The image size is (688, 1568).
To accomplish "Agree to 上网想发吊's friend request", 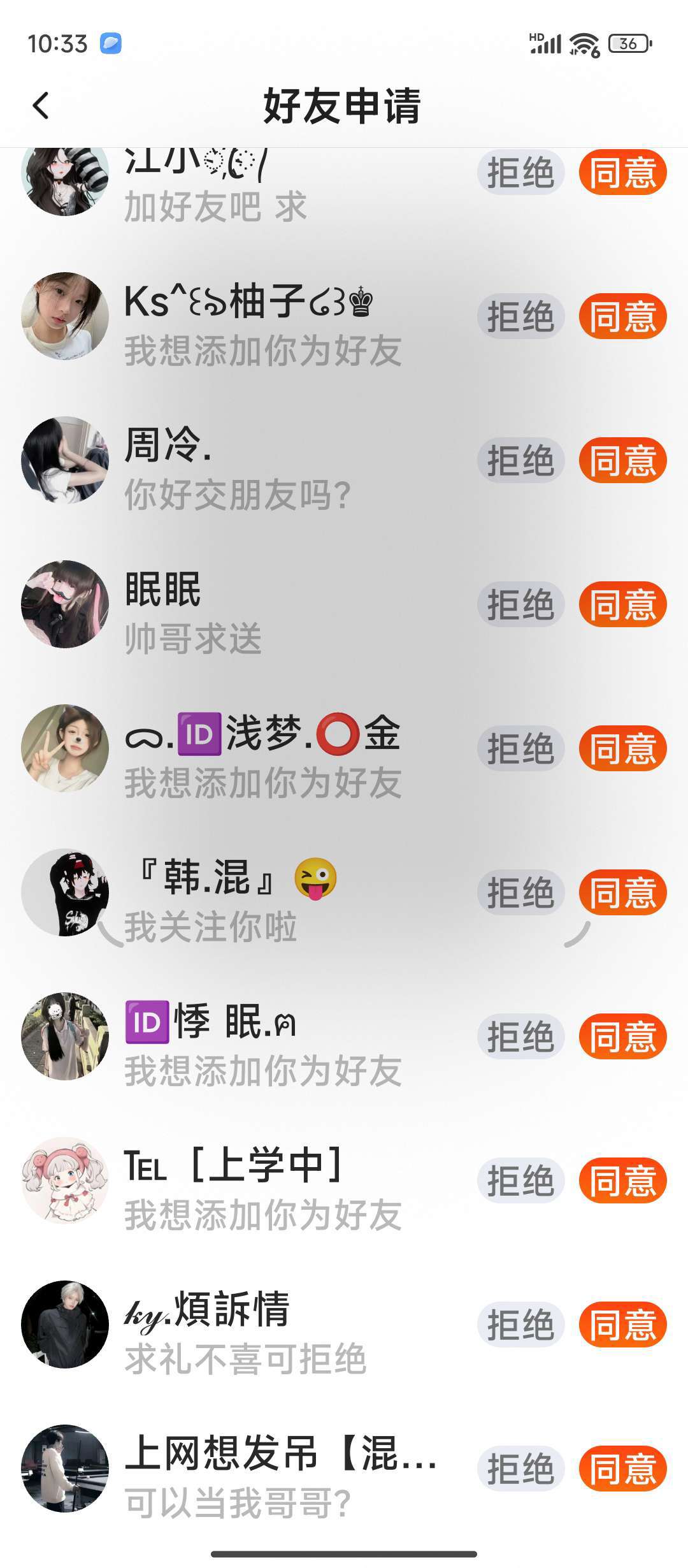I will (x=622, y=1469).
